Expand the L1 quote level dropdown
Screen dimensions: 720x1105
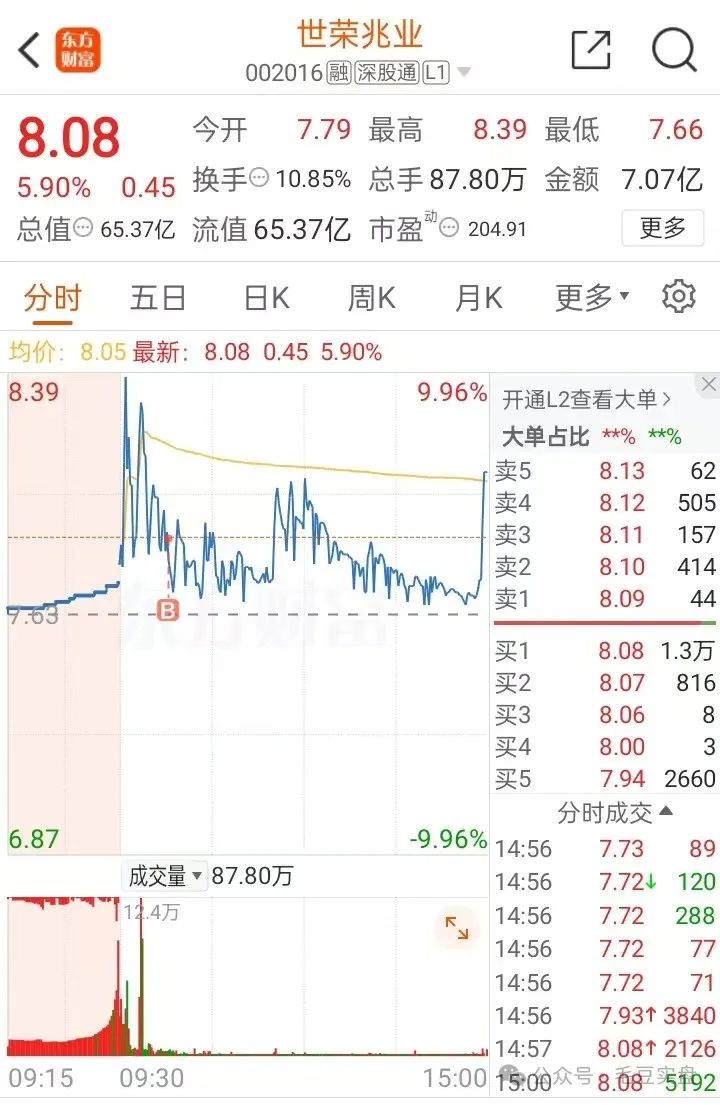pos(464,72)
